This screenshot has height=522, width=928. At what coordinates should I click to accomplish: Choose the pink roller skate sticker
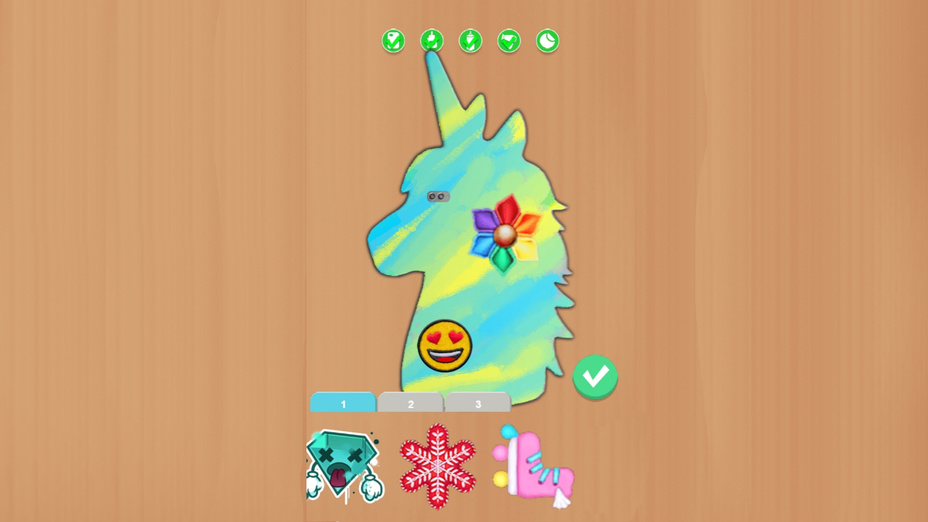point(534,466)
